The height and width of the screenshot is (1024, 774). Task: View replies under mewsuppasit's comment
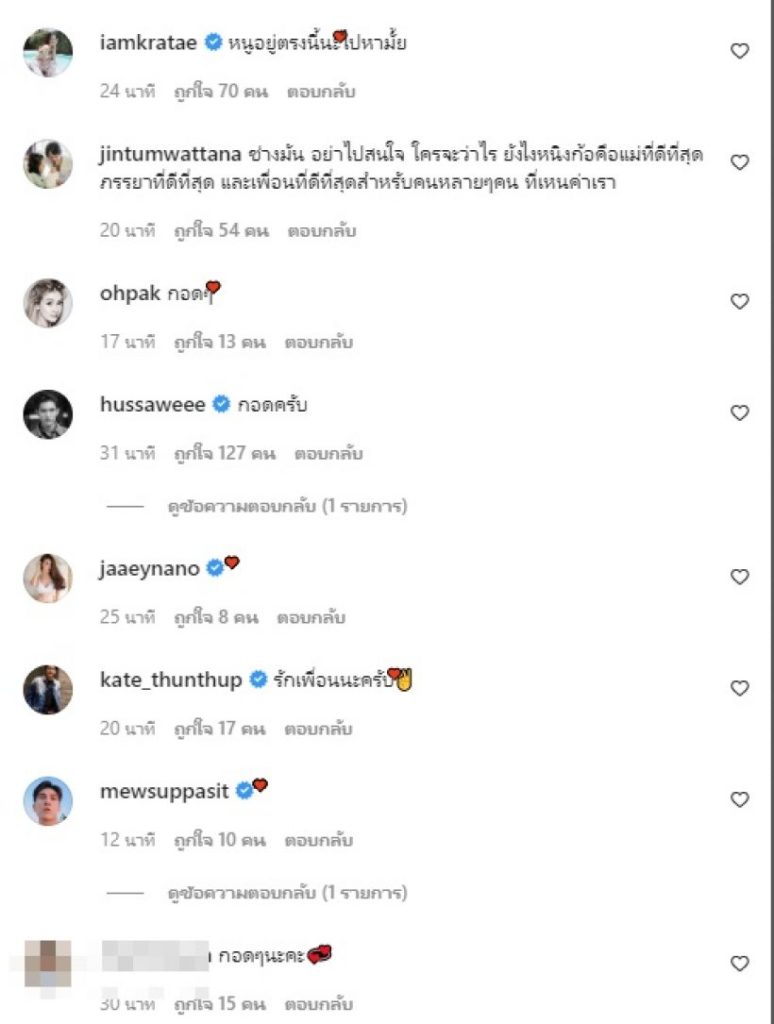[287, 892]
